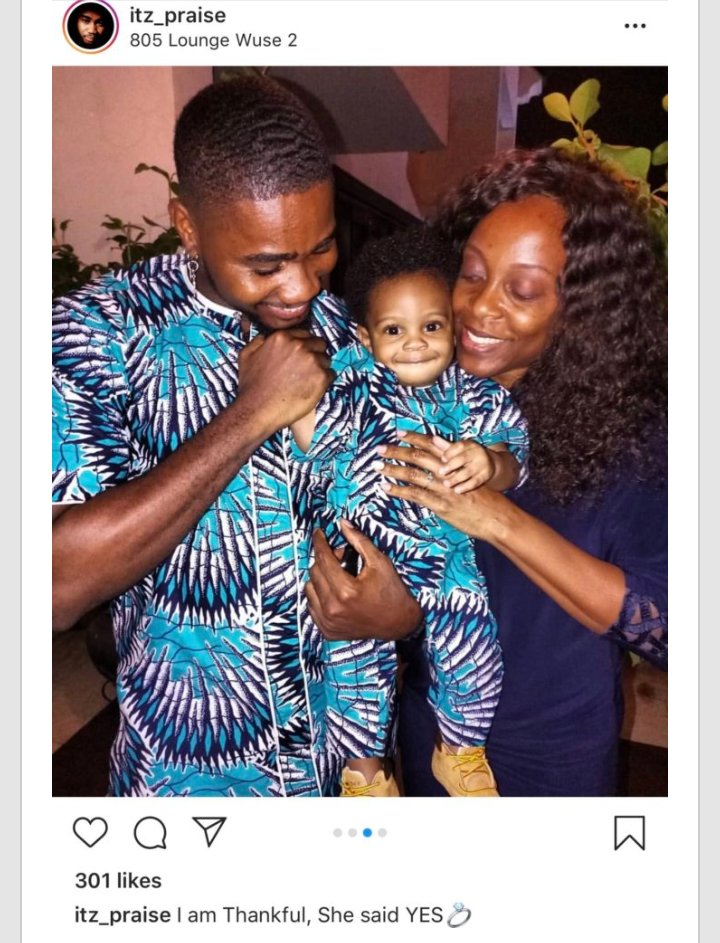Like this post with the heart
720x943 pixels.
(91, 832)
